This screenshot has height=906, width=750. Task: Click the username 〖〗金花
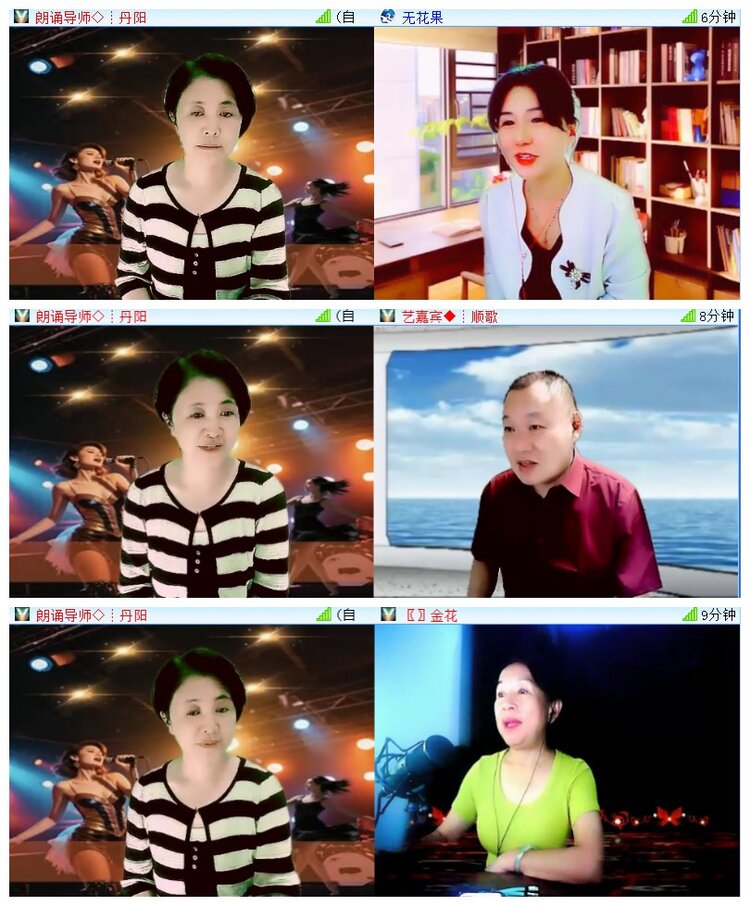click(x=432, y=617)
